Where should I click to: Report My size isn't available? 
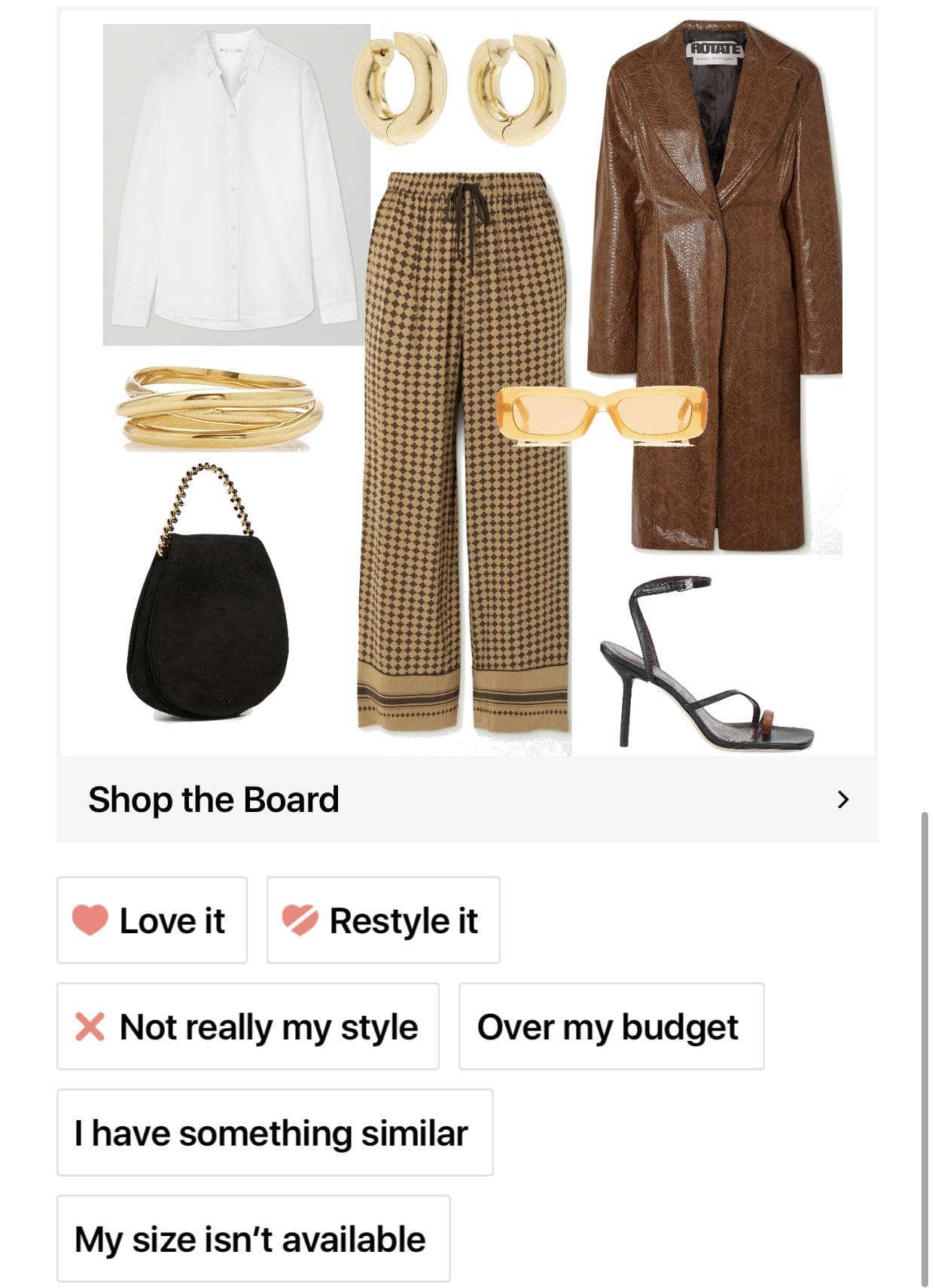pos(254,1239)
